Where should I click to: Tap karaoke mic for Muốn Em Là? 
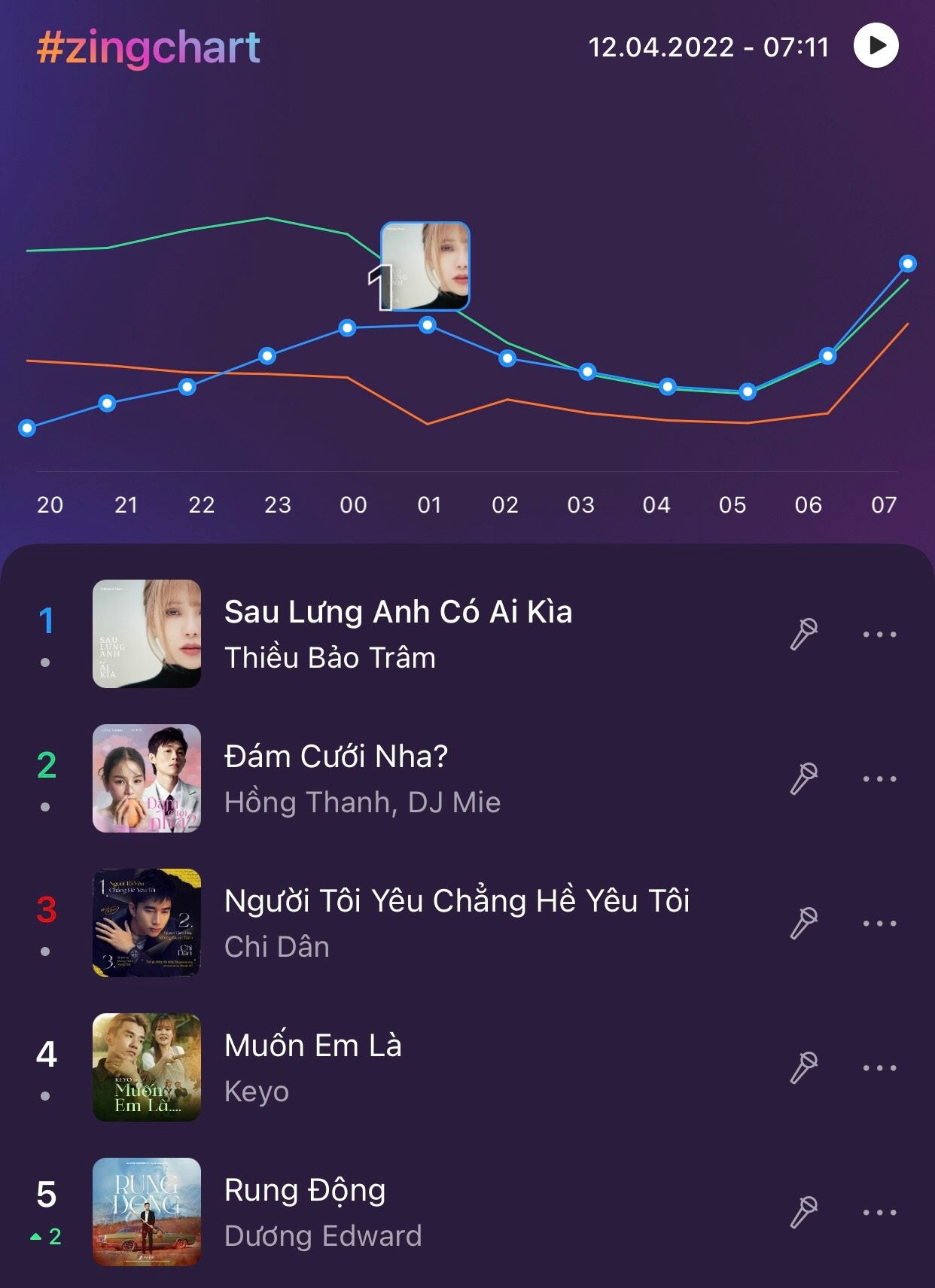pos(803,1067)
